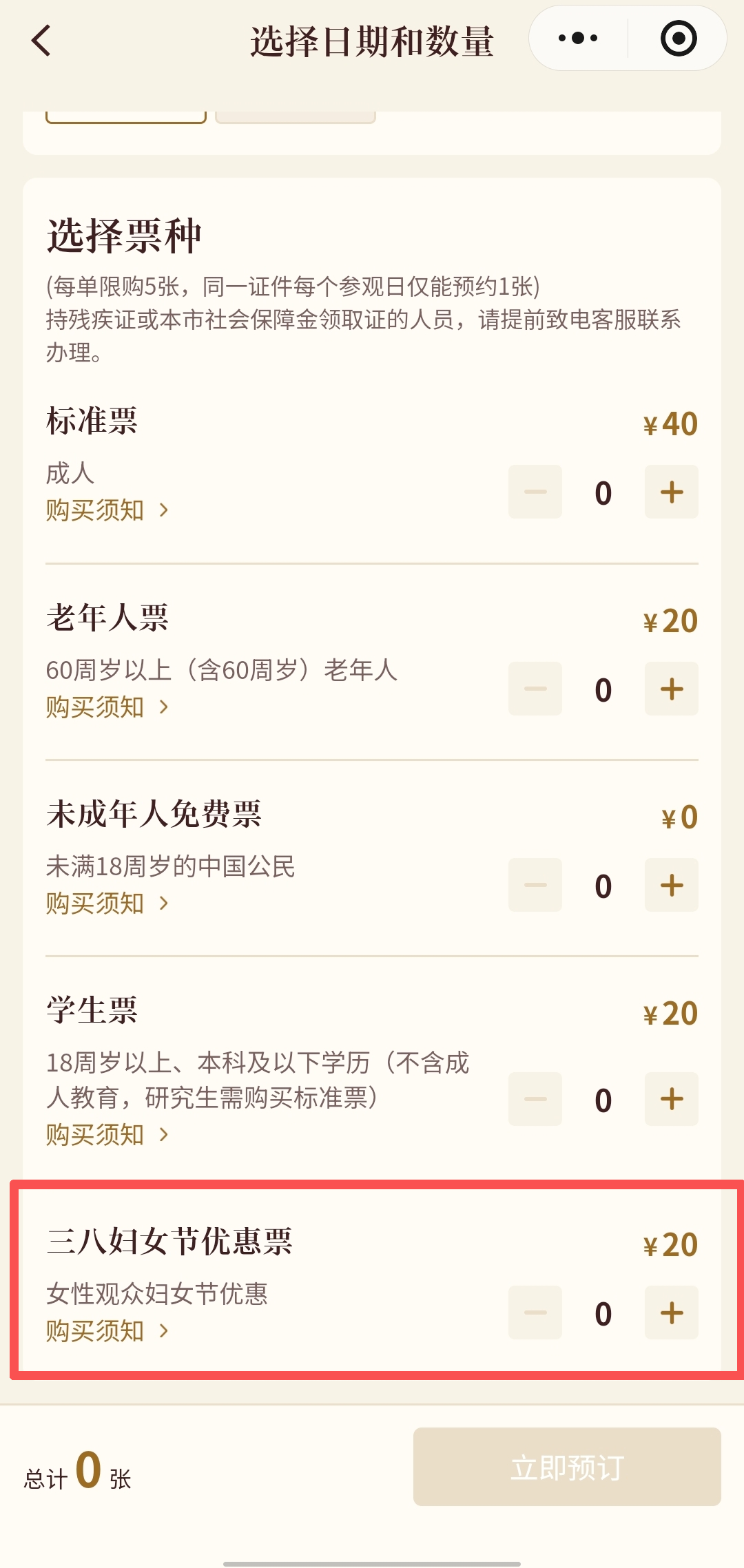Open 购买须知 for 未成年人免费票
744x1568 pixels.
click(x=107, y=903)
